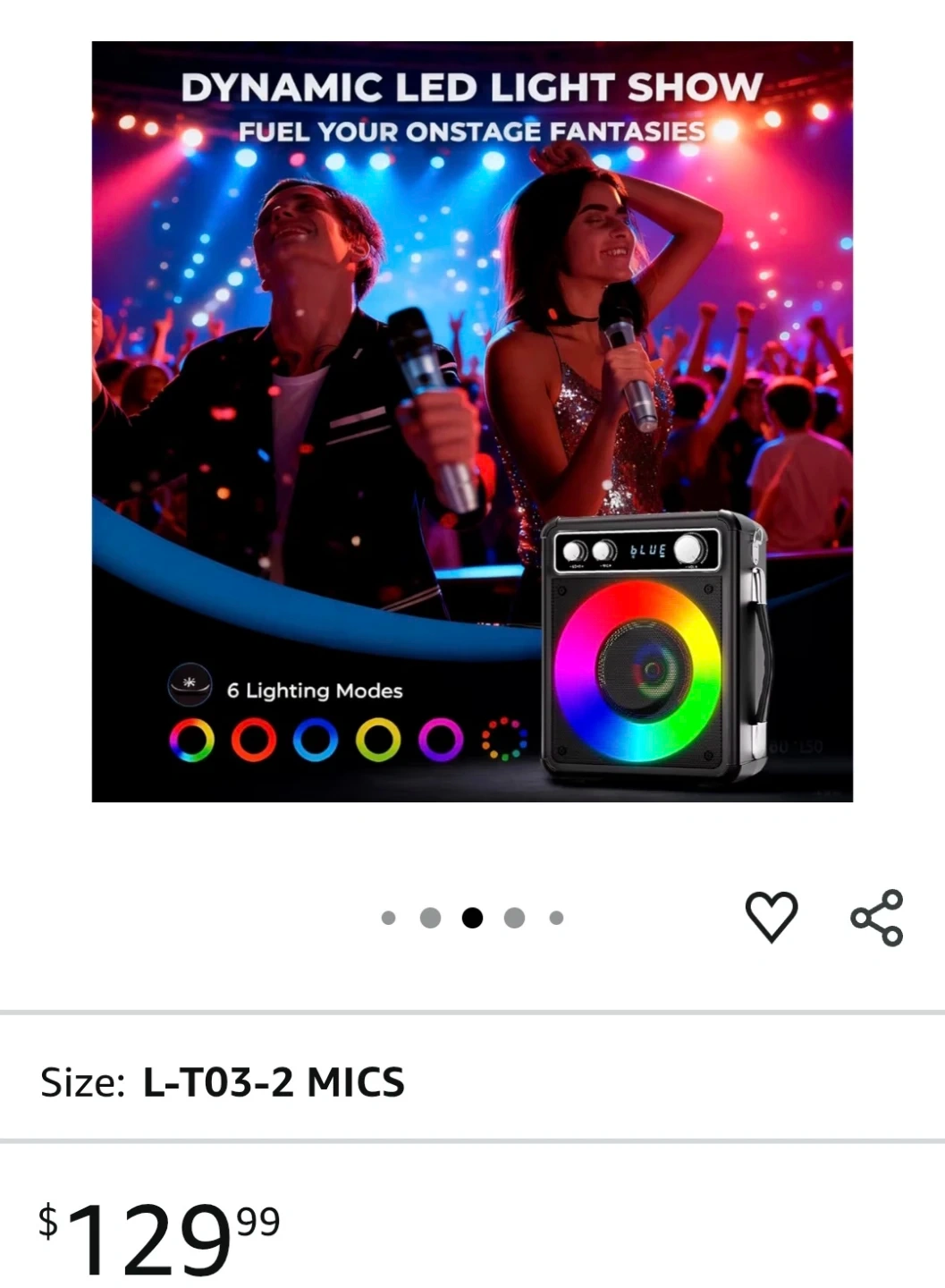Jump to the first image indicator dot
Image resolution: width=945 pixels, height=1288 pixels.
388,918
